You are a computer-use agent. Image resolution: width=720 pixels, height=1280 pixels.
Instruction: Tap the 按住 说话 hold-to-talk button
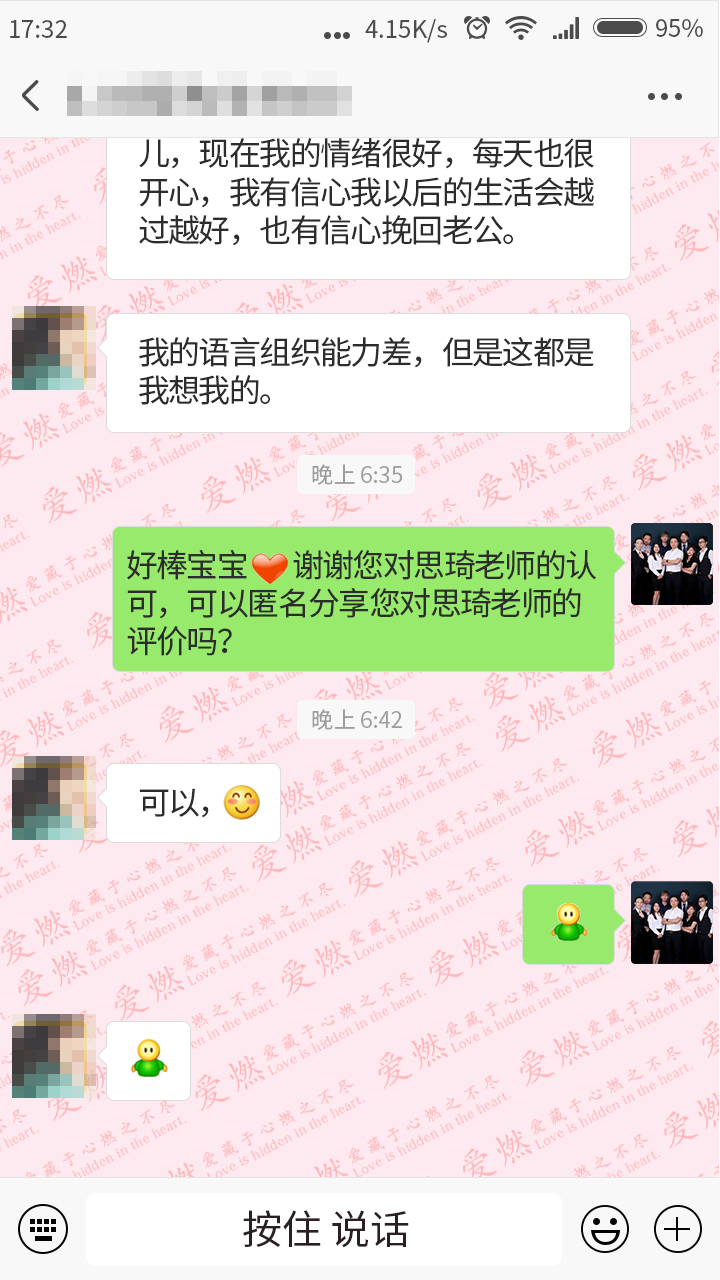(x=324, y=1229)
